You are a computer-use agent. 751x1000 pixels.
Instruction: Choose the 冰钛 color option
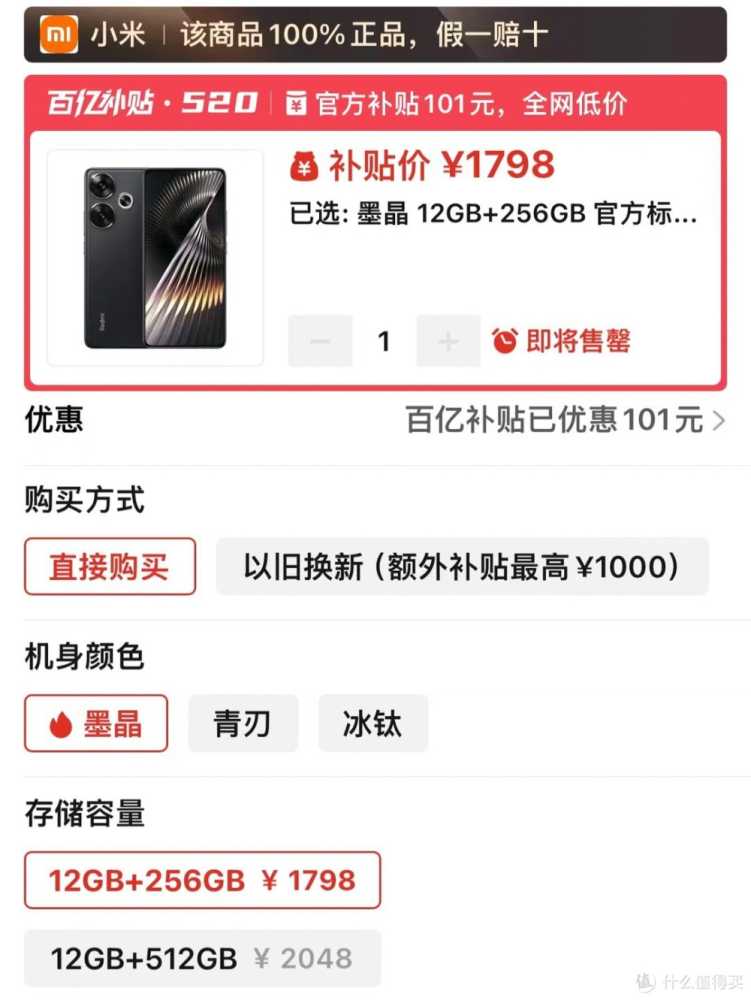[373, 724]
